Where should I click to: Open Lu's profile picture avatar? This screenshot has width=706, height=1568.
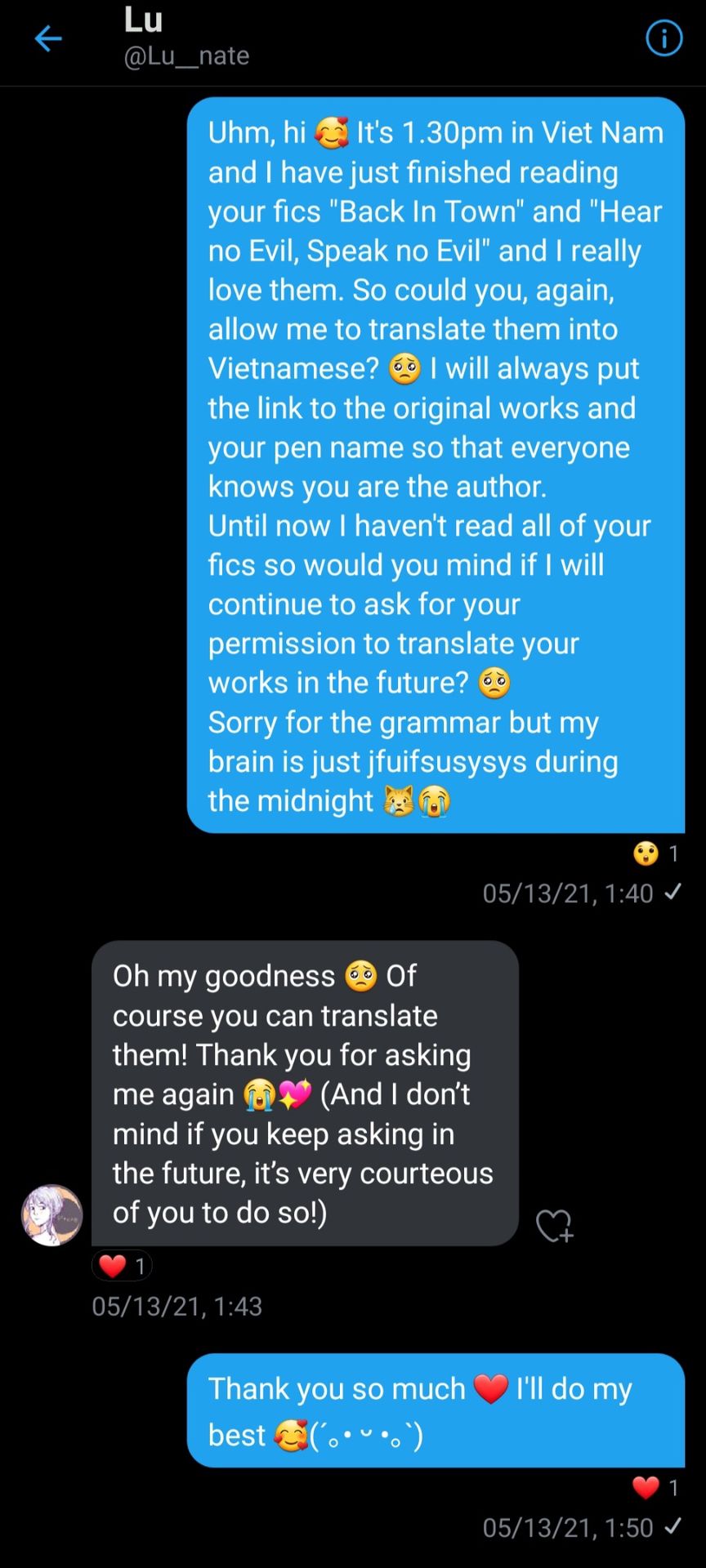coord(52,1214)
